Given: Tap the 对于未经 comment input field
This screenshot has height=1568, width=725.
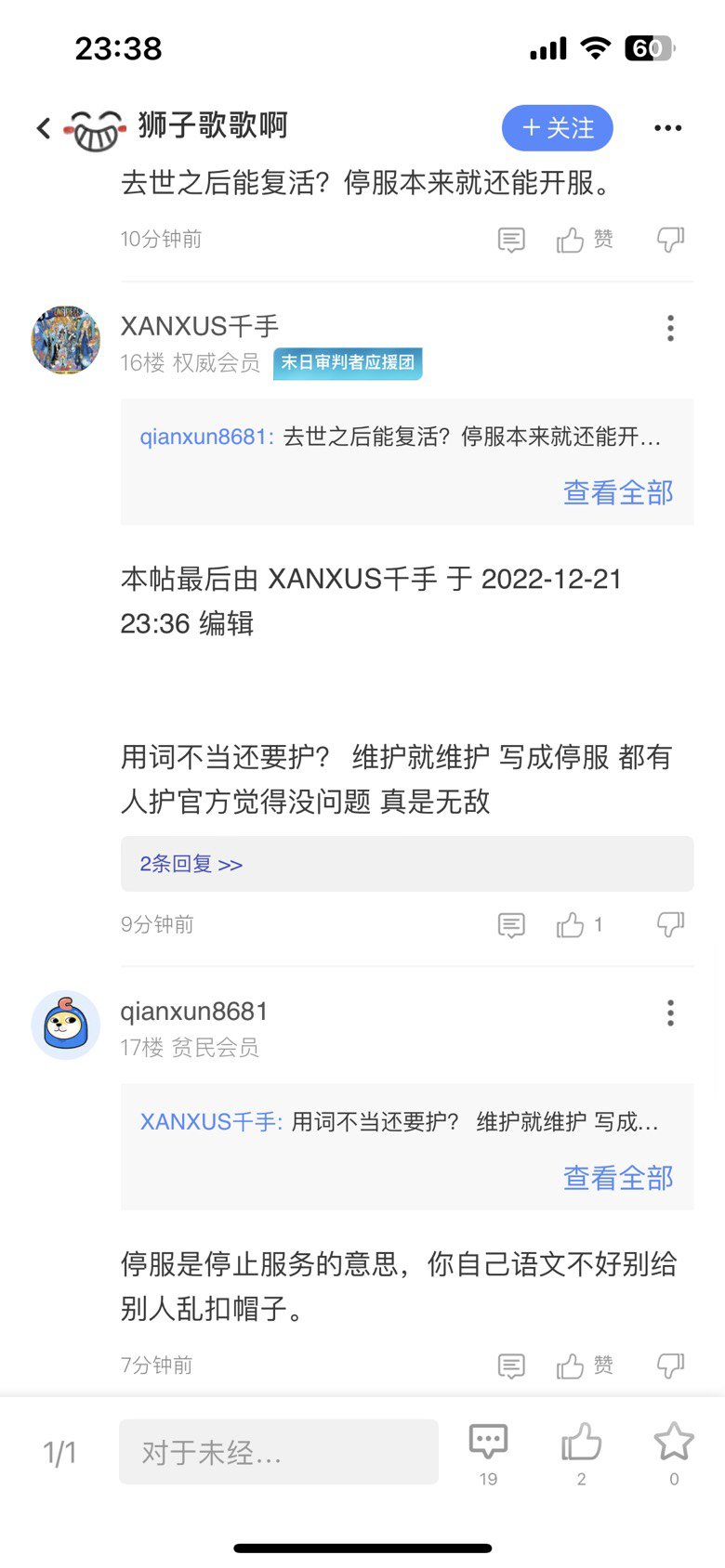Looking at the screenshot, I should [x=278, y=1451].
